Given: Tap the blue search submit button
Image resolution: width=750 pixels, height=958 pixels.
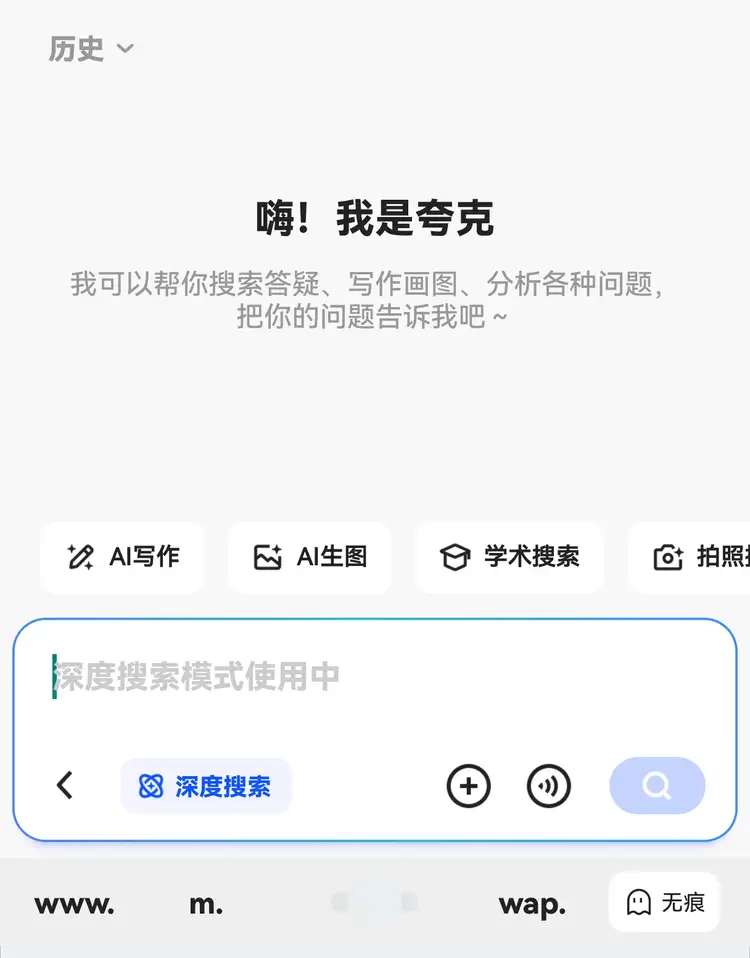Looking at the screenshot, I should pyautogui.click(x=657, y=786).
